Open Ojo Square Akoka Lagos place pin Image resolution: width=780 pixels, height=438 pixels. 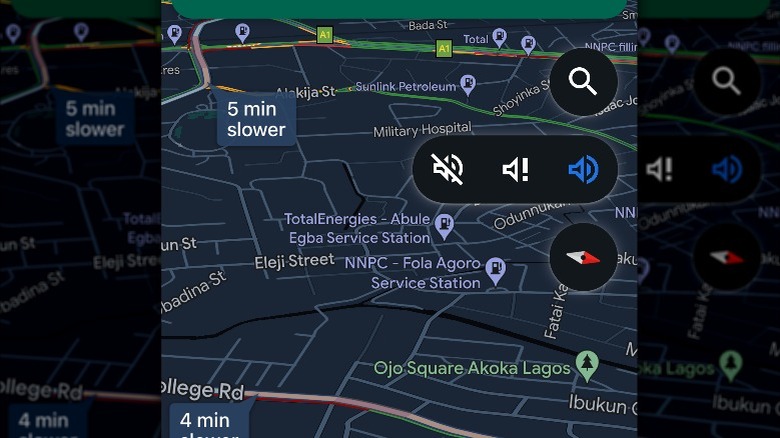587,364
